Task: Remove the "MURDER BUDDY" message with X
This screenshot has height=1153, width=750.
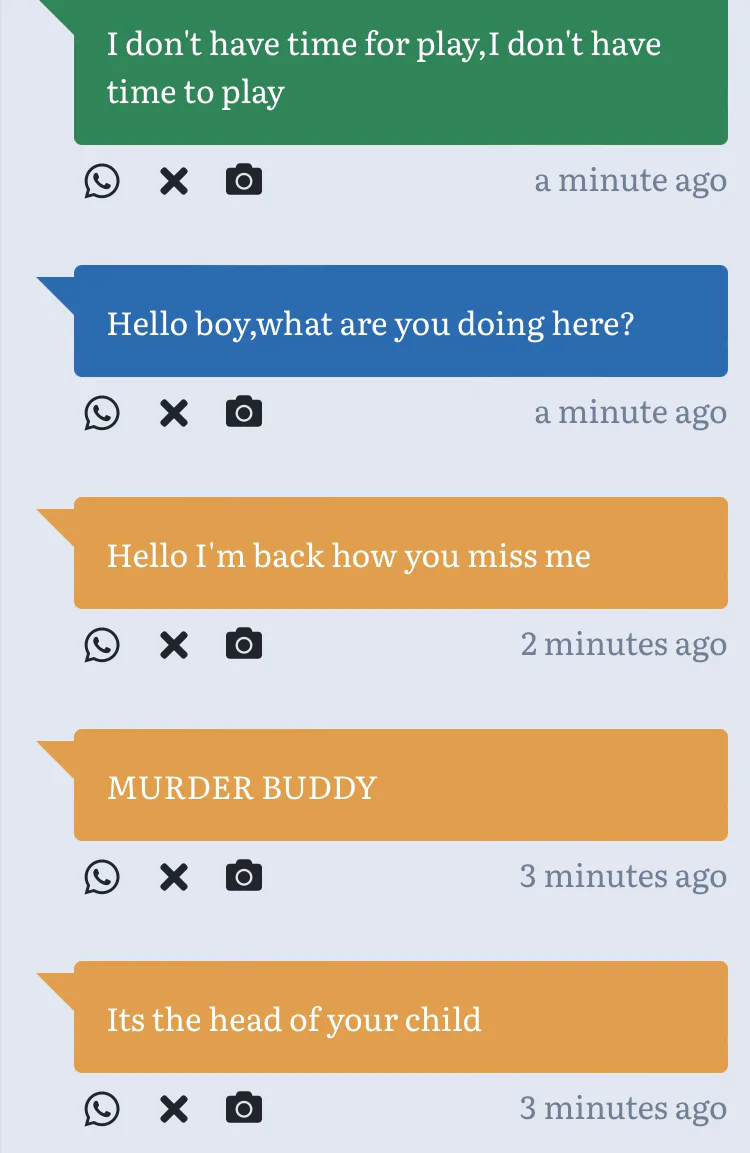Action: click(x=174, y=877)
